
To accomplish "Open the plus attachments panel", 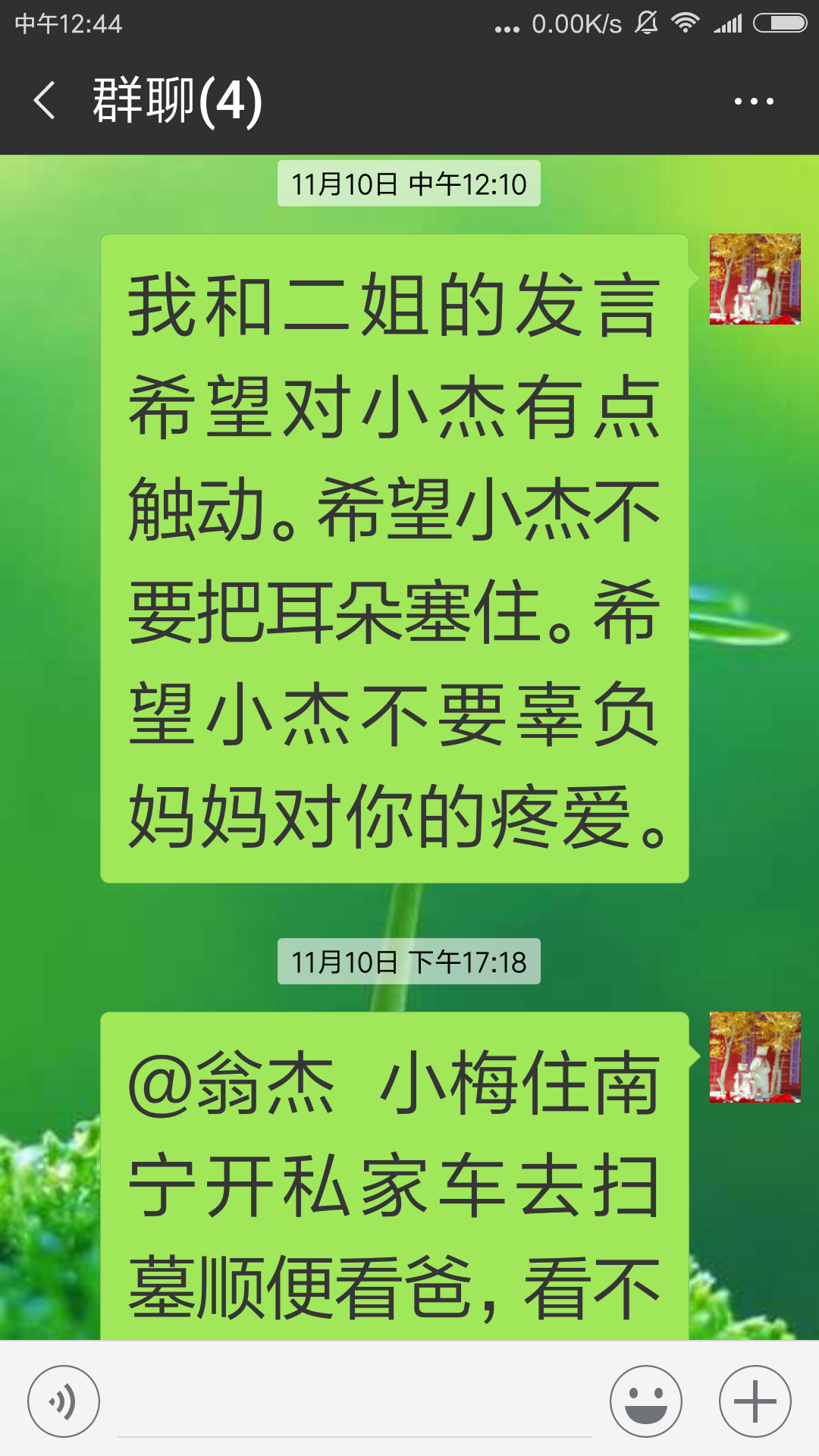I will (x=755, y=1401).
